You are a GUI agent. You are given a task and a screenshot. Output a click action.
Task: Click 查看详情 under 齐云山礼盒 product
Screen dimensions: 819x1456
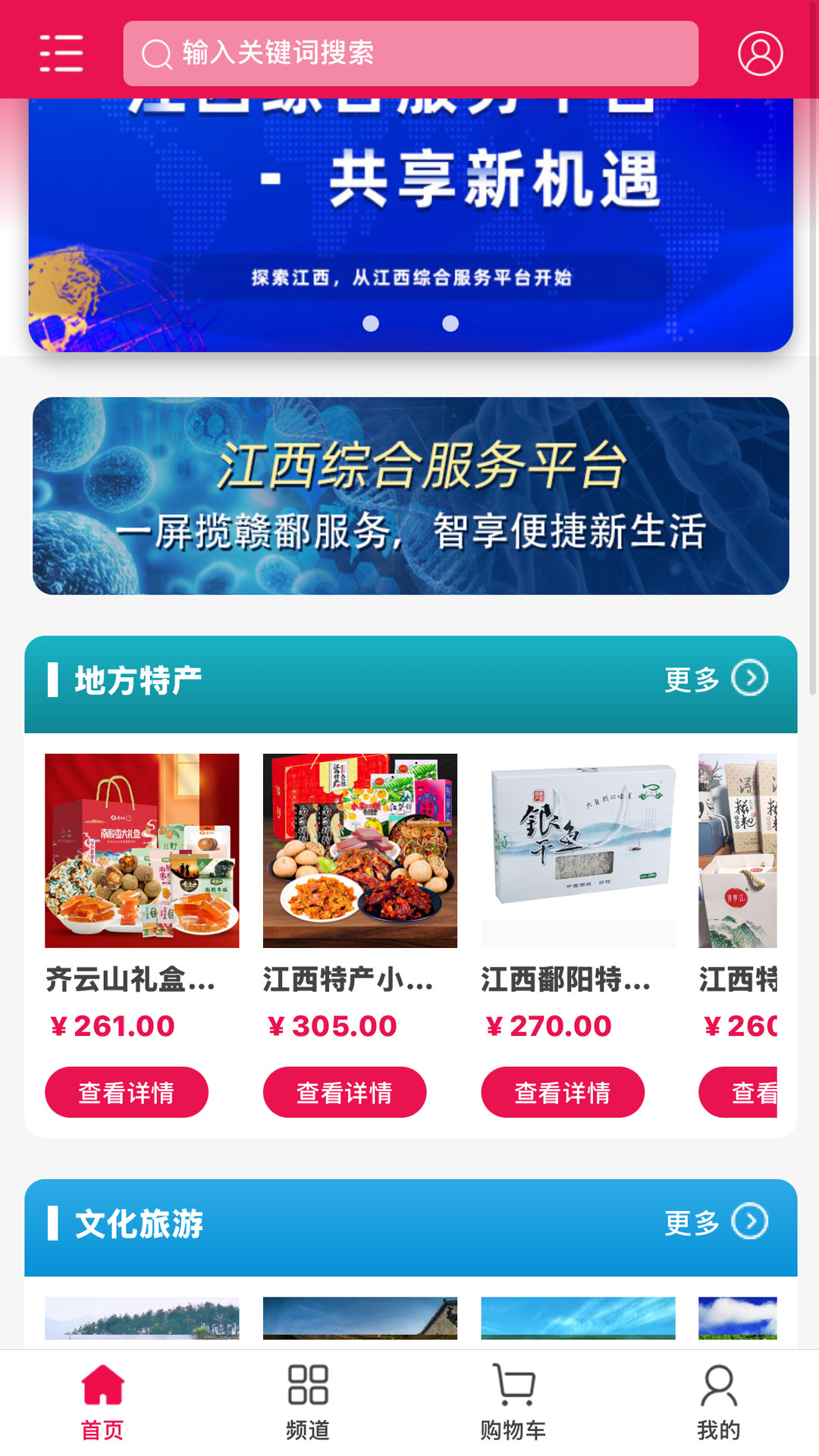click(x=127, y=1092)
